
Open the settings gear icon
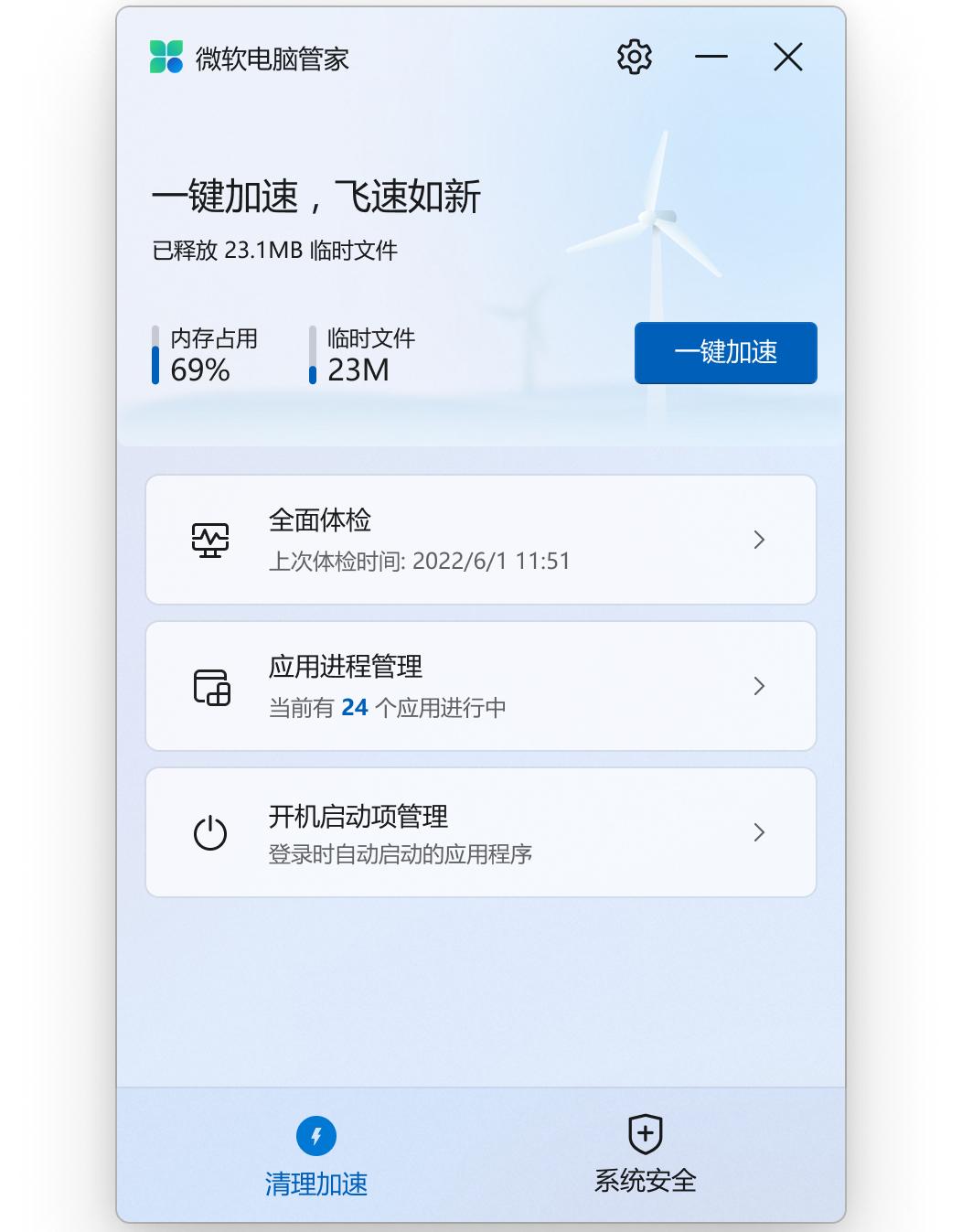634,57
